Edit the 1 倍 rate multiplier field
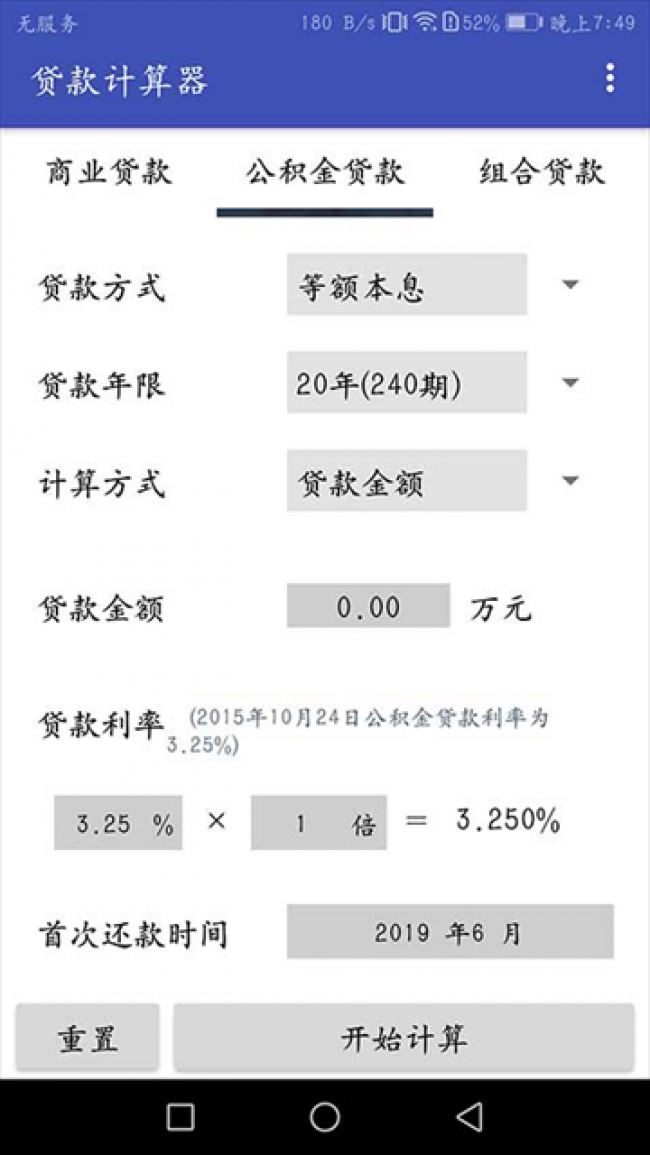Image resolution: width=650 pixels, height=1155 pixels. pos(318,823)
